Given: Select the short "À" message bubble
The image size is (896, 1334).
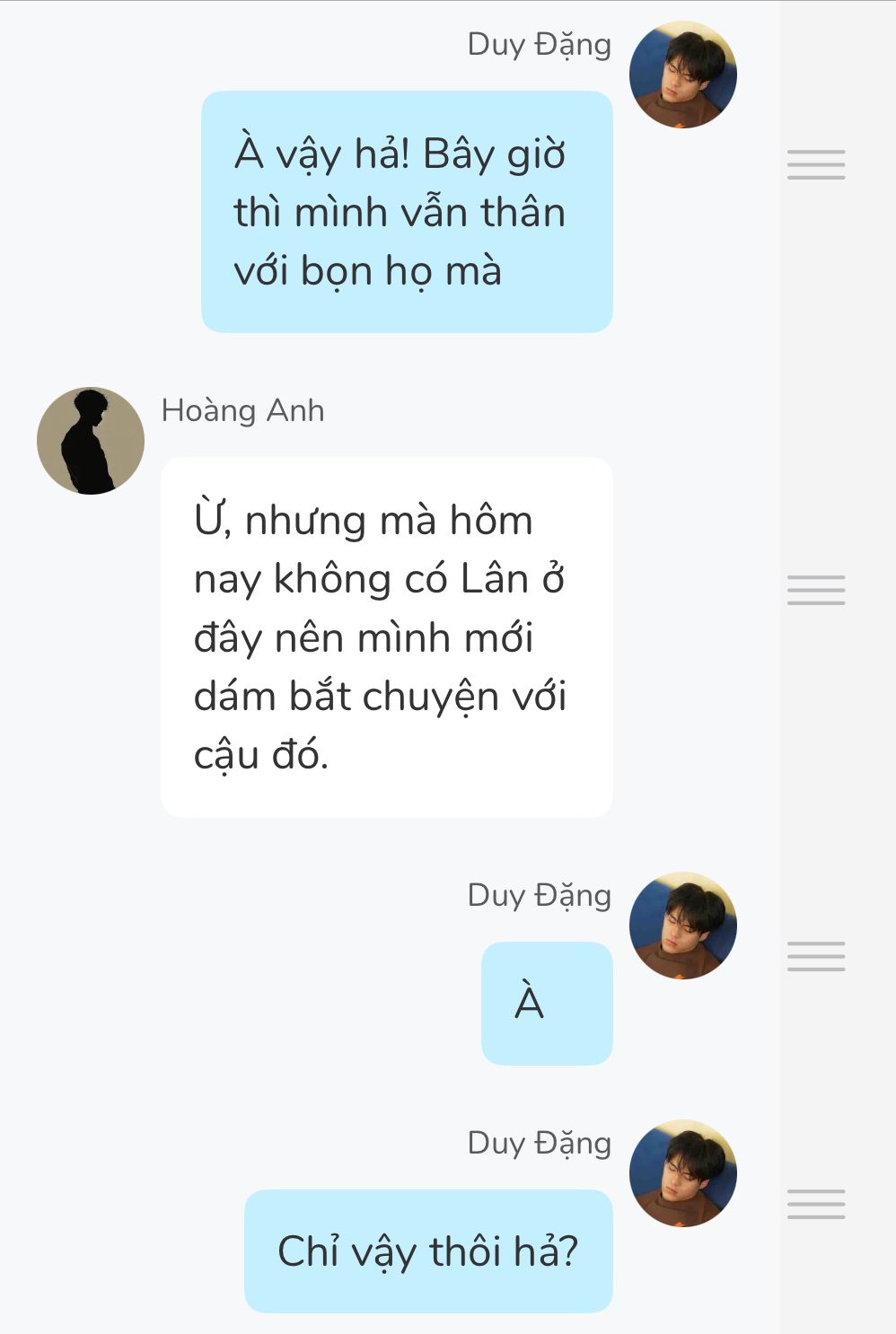Looking at the screenshot, I should pos(547,1003).
